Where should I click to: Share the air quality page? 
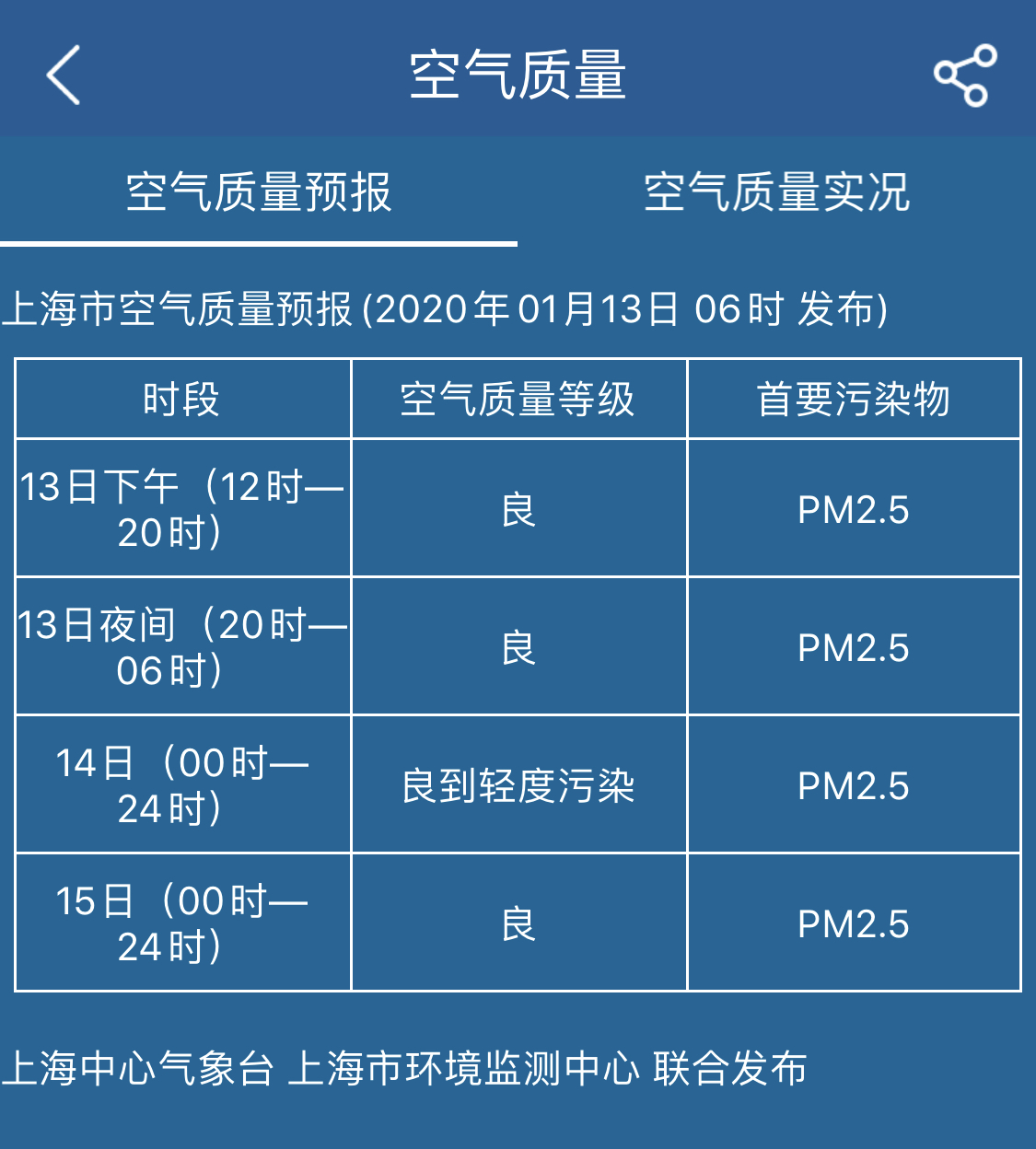pos(964,75)
